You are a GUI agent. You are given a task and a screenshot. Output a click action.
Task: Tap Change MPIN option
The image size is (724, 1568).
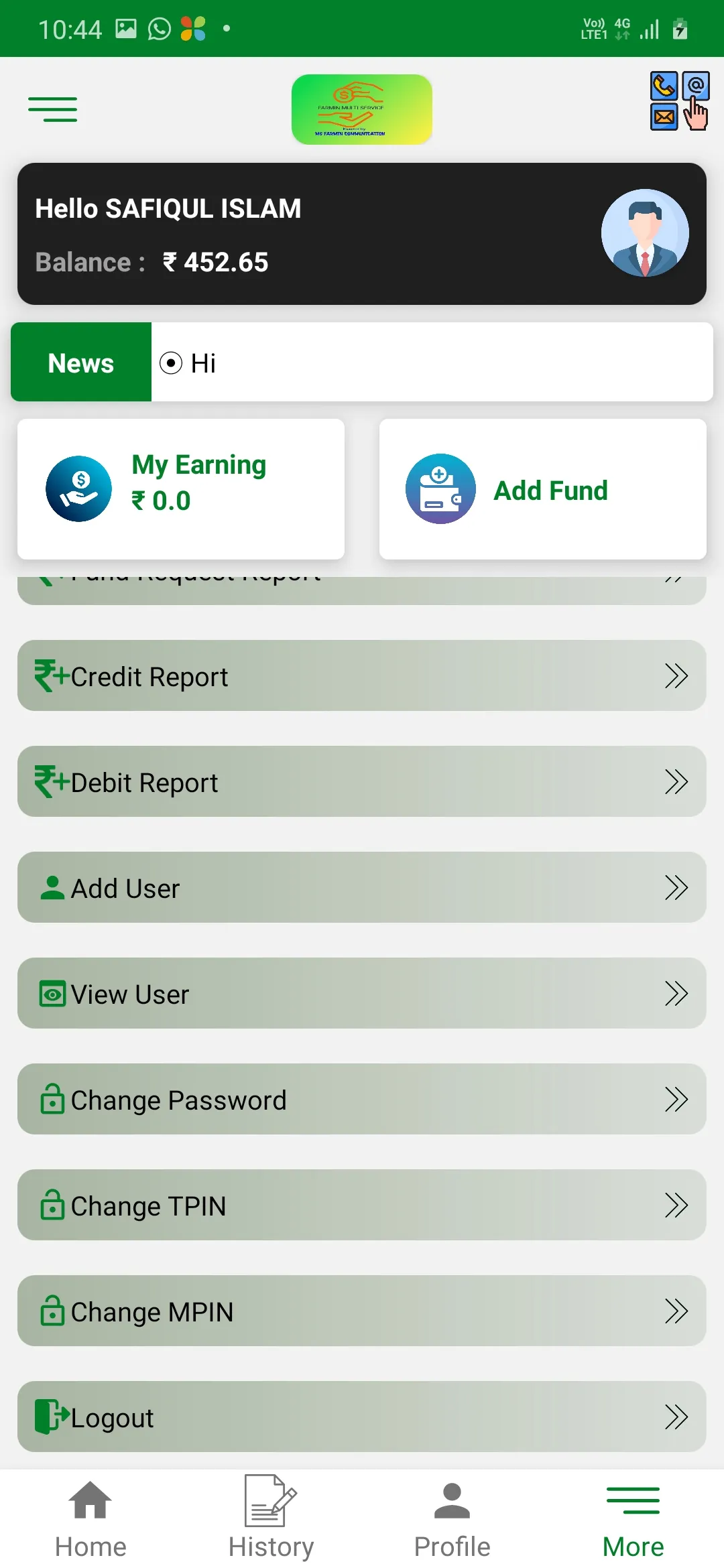[x=362, y=1311]
